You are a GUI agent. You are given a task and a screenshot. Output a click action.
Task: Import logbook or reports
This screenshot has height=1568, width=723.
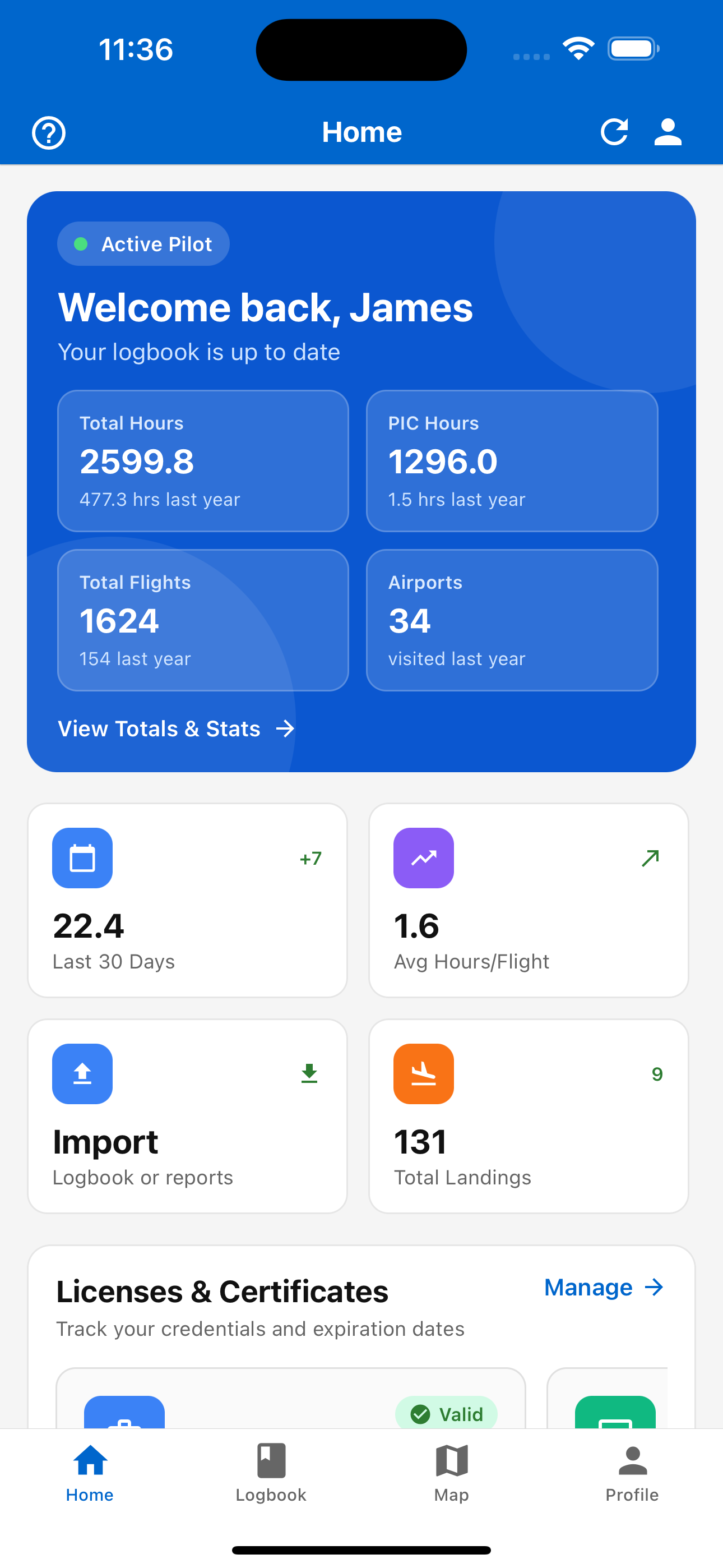point(187,1116)
